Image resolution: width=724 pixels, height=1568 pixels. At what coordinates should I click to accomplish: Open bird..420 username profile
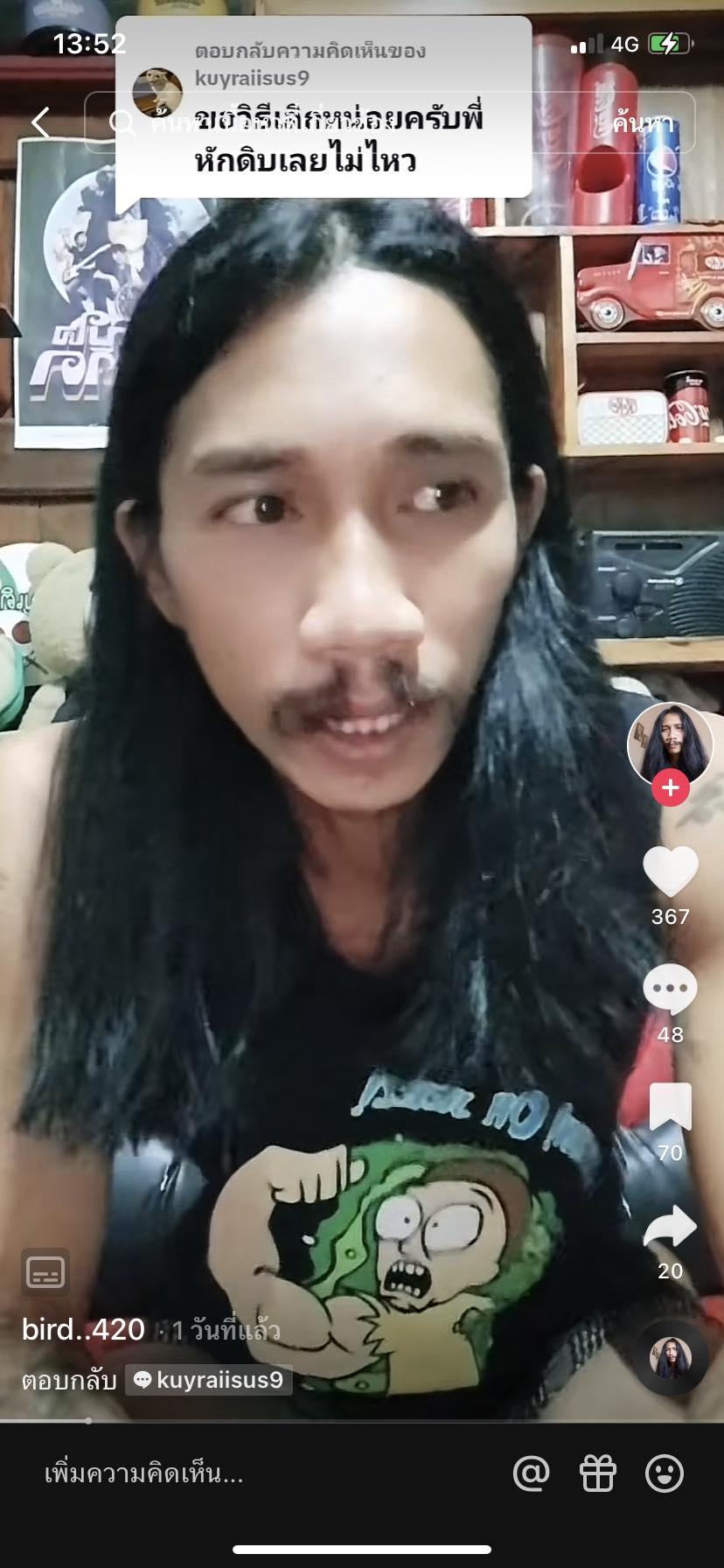pyautogui.click(x=83, y=1331)
